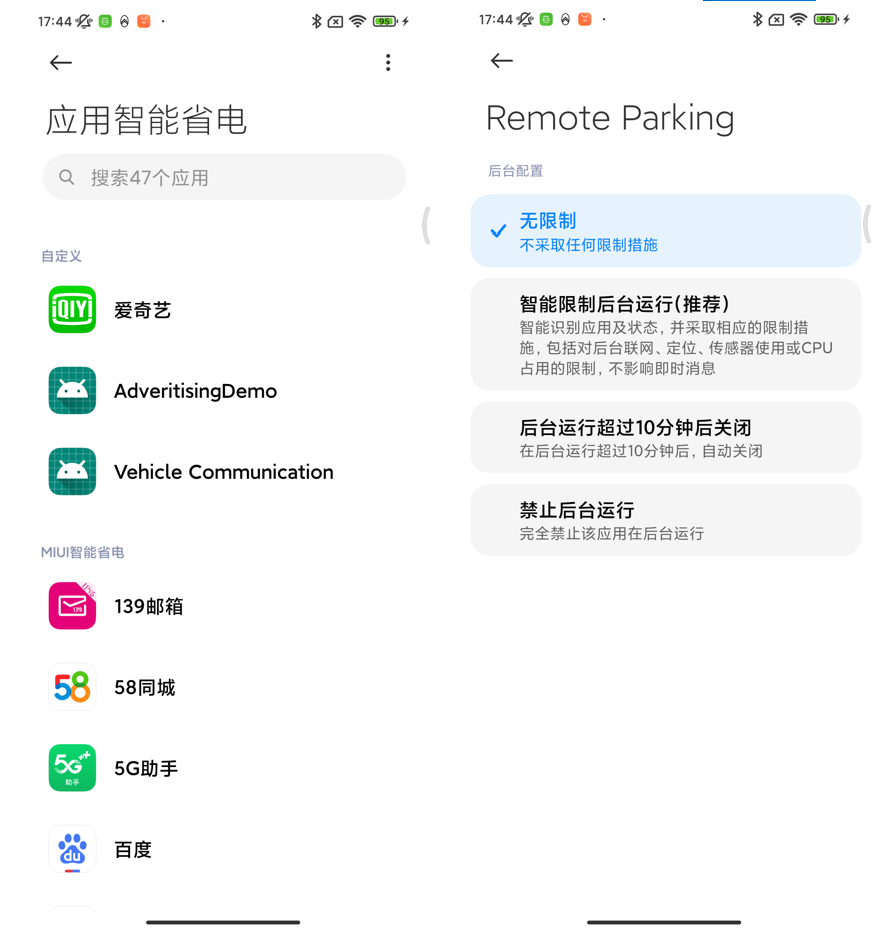Tap the 百度 Baidu app icon
890x932 pixels.
[71, 849]
